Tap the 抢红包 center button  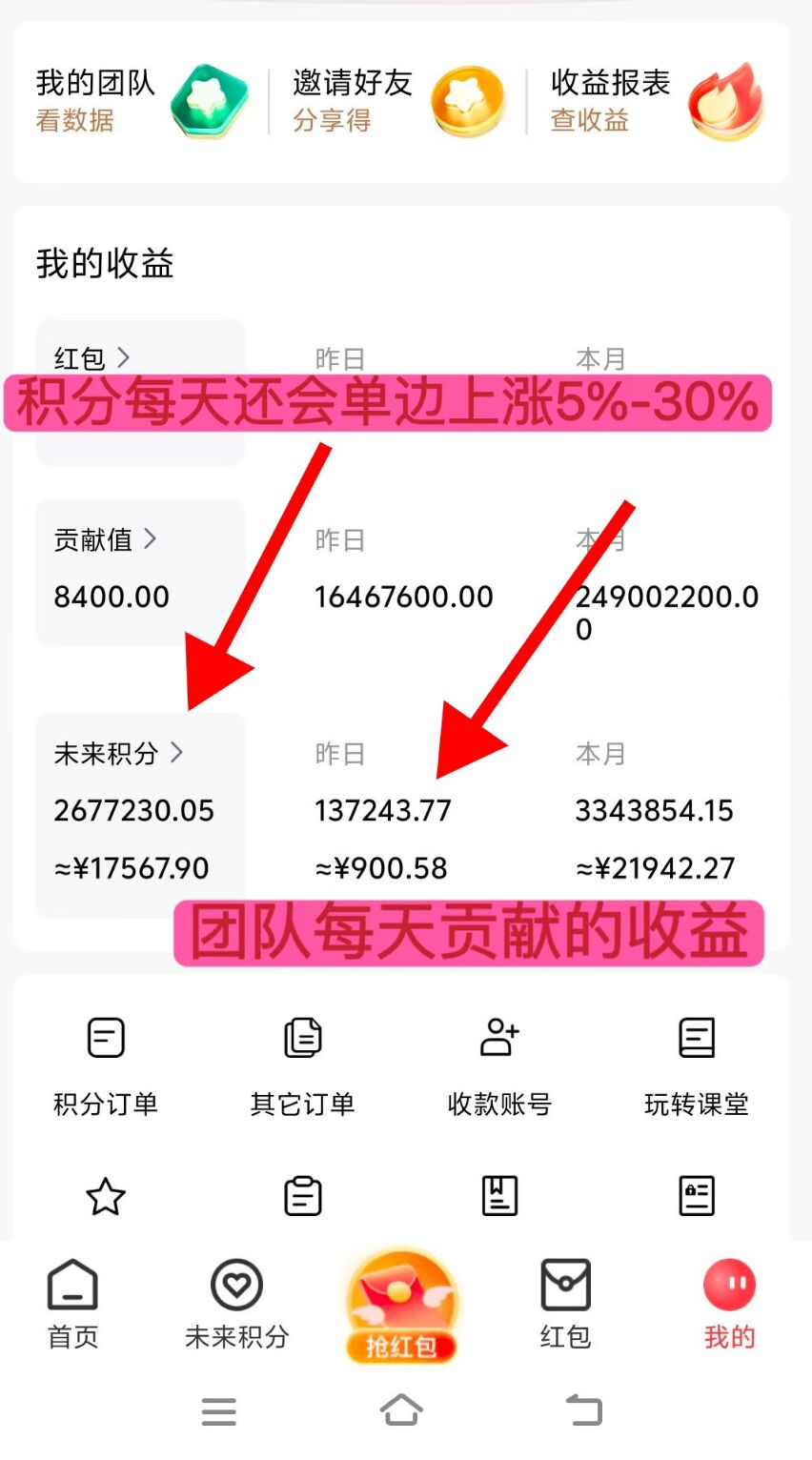tap(400, 1305)
